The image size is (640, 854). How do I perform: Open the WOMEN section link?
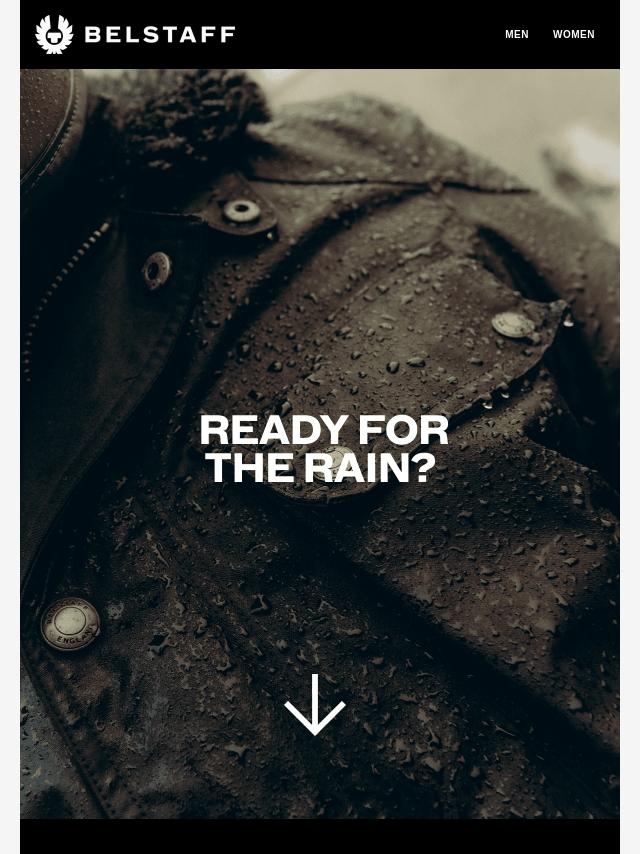[573, 35]
